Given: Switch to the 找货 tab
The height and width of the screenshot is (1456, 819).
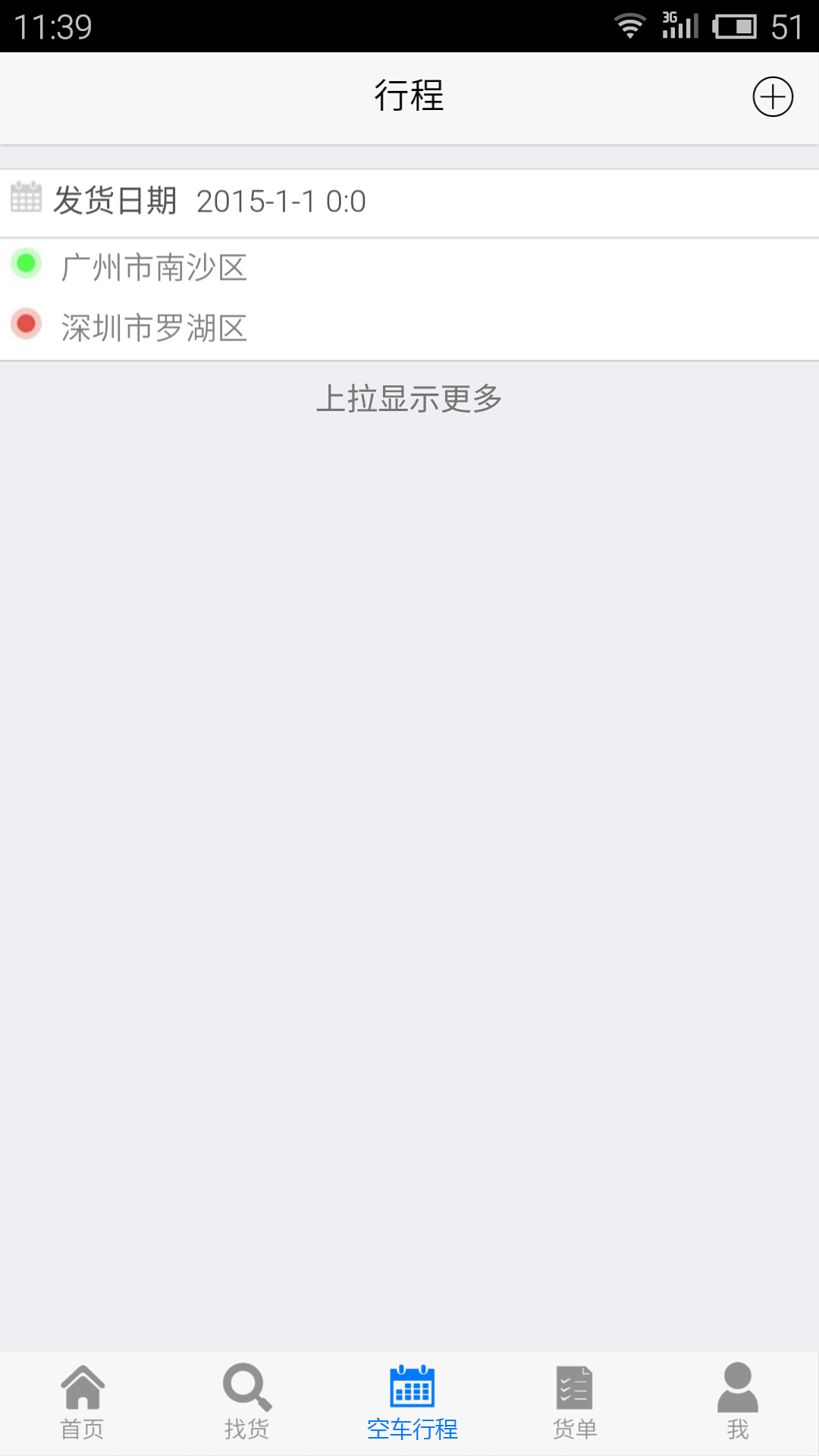Looking at the screenshot, I should point(246,1403).
